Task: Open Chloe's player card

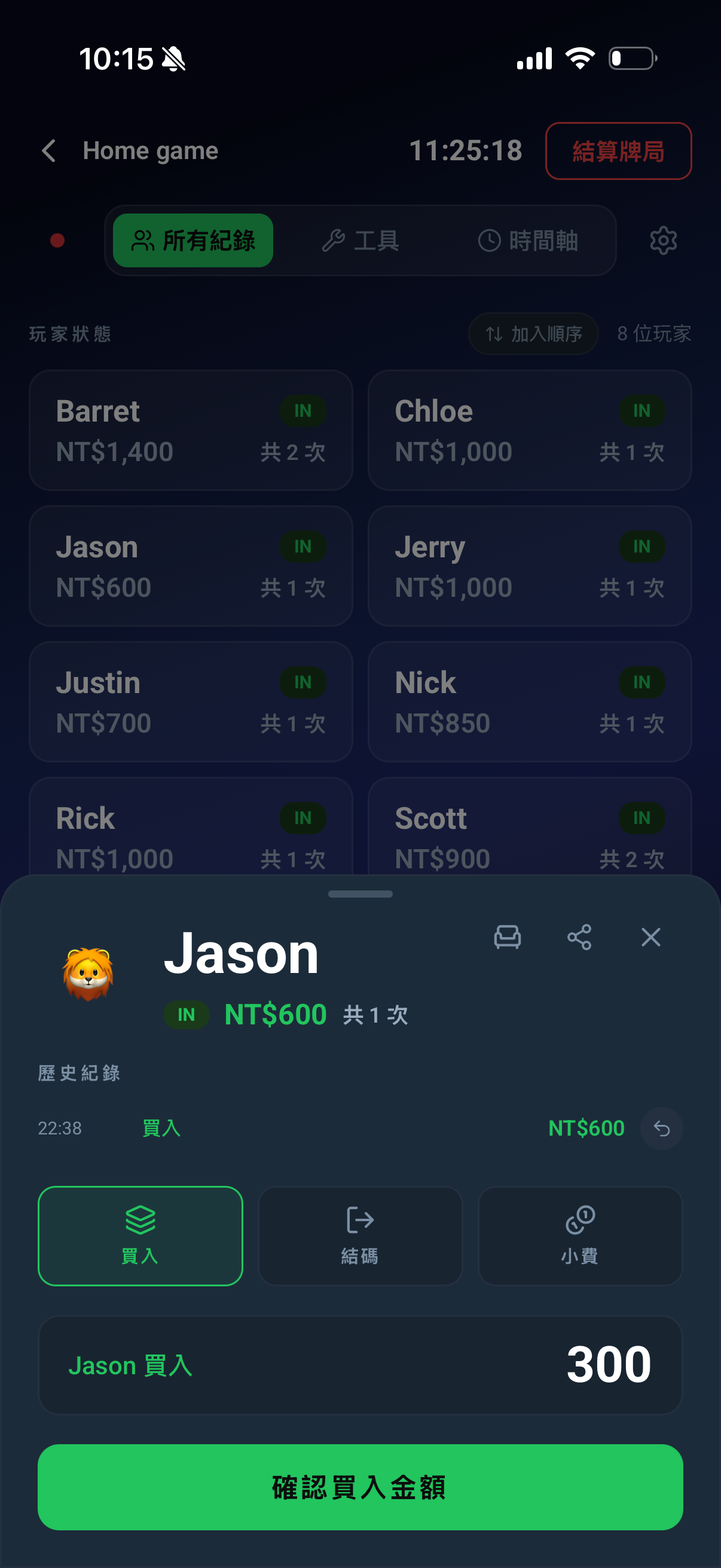Action: (x=529, y=431)
